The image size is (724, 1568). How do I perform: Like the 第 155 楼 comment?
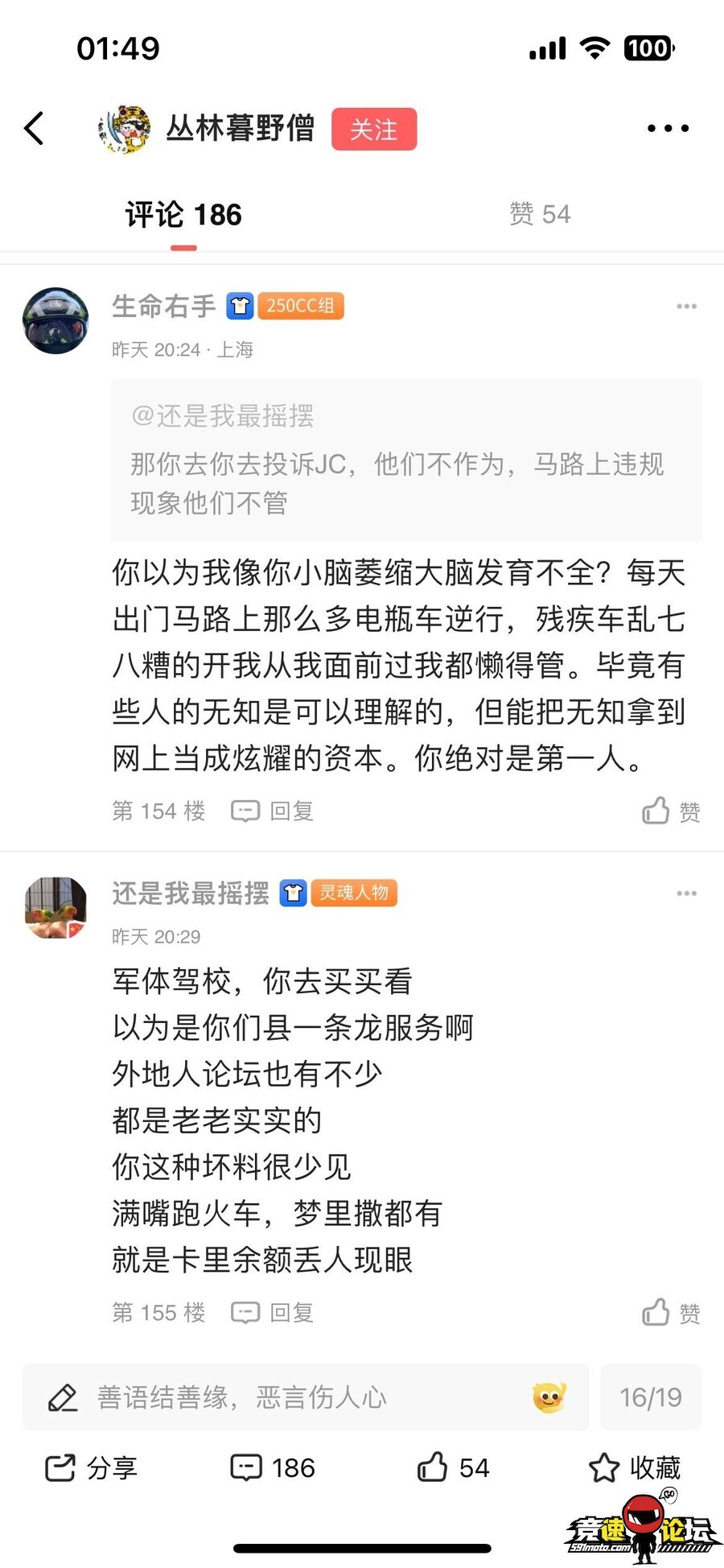click(x=671, y=1313)
